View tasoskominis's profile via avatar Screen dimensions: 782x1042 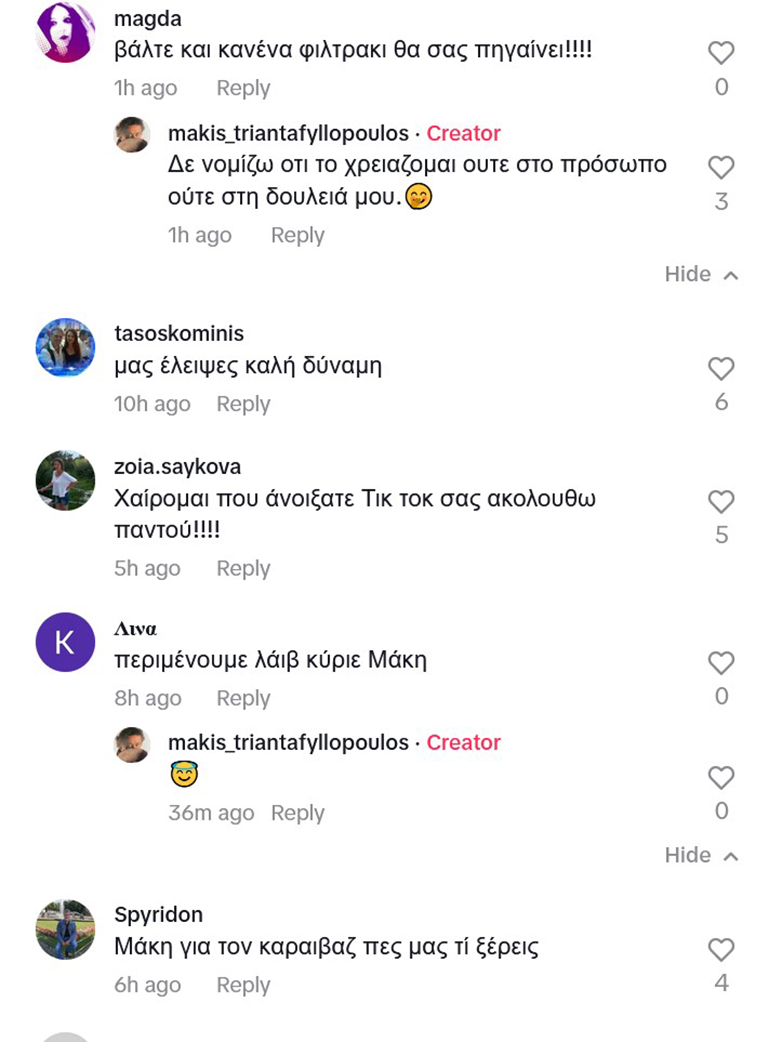(65, 348)
